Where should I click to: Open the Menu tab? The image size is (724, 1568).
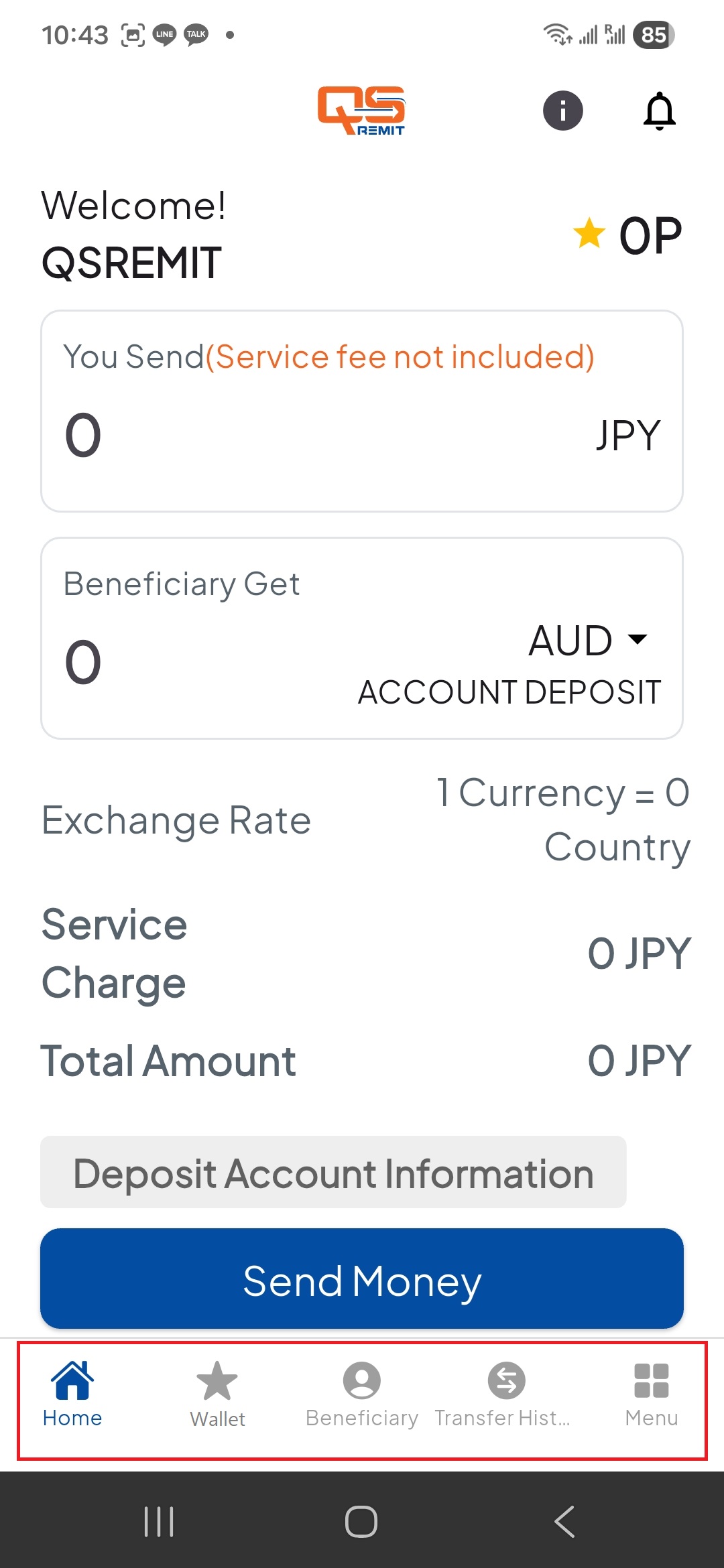pos(651,1395)
